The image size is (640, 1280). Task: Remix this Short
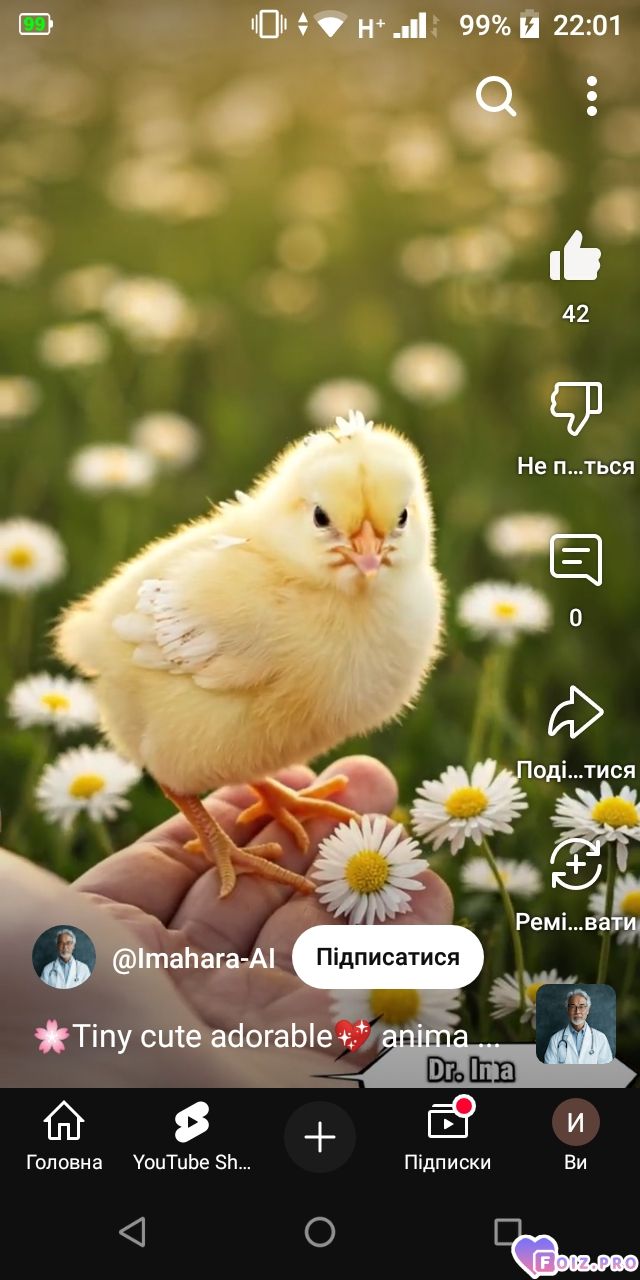coord(576,864)
